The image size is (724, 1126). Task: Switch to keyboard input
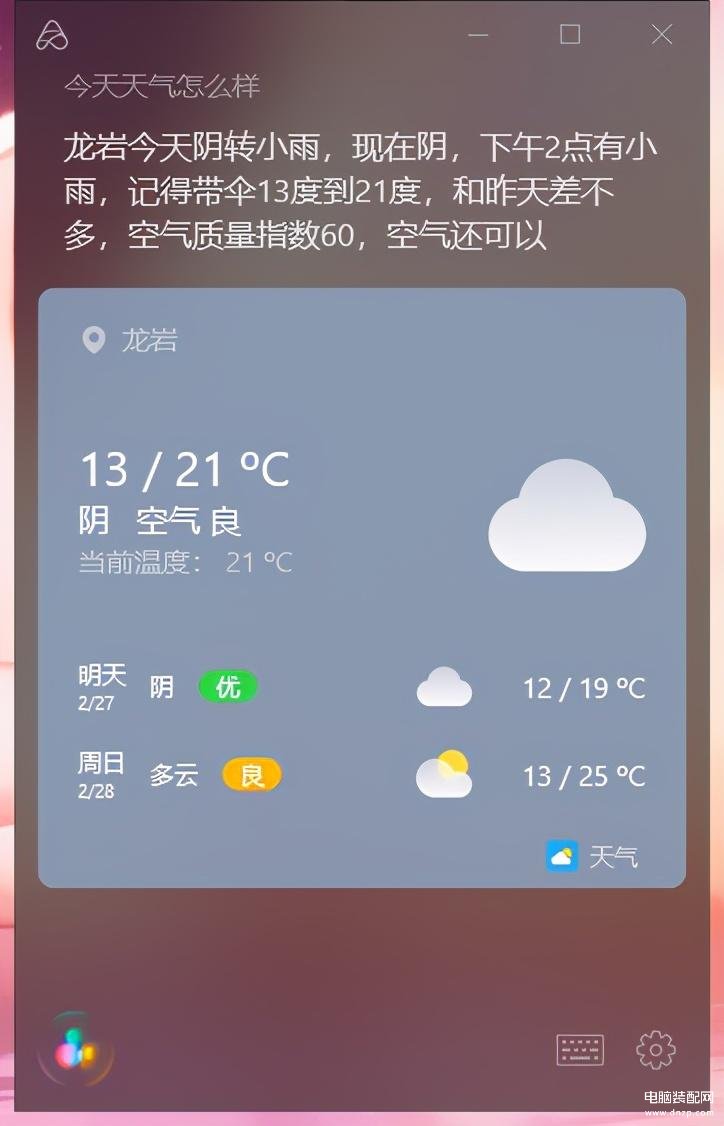pyautogui.click(x=580, y=1049)
